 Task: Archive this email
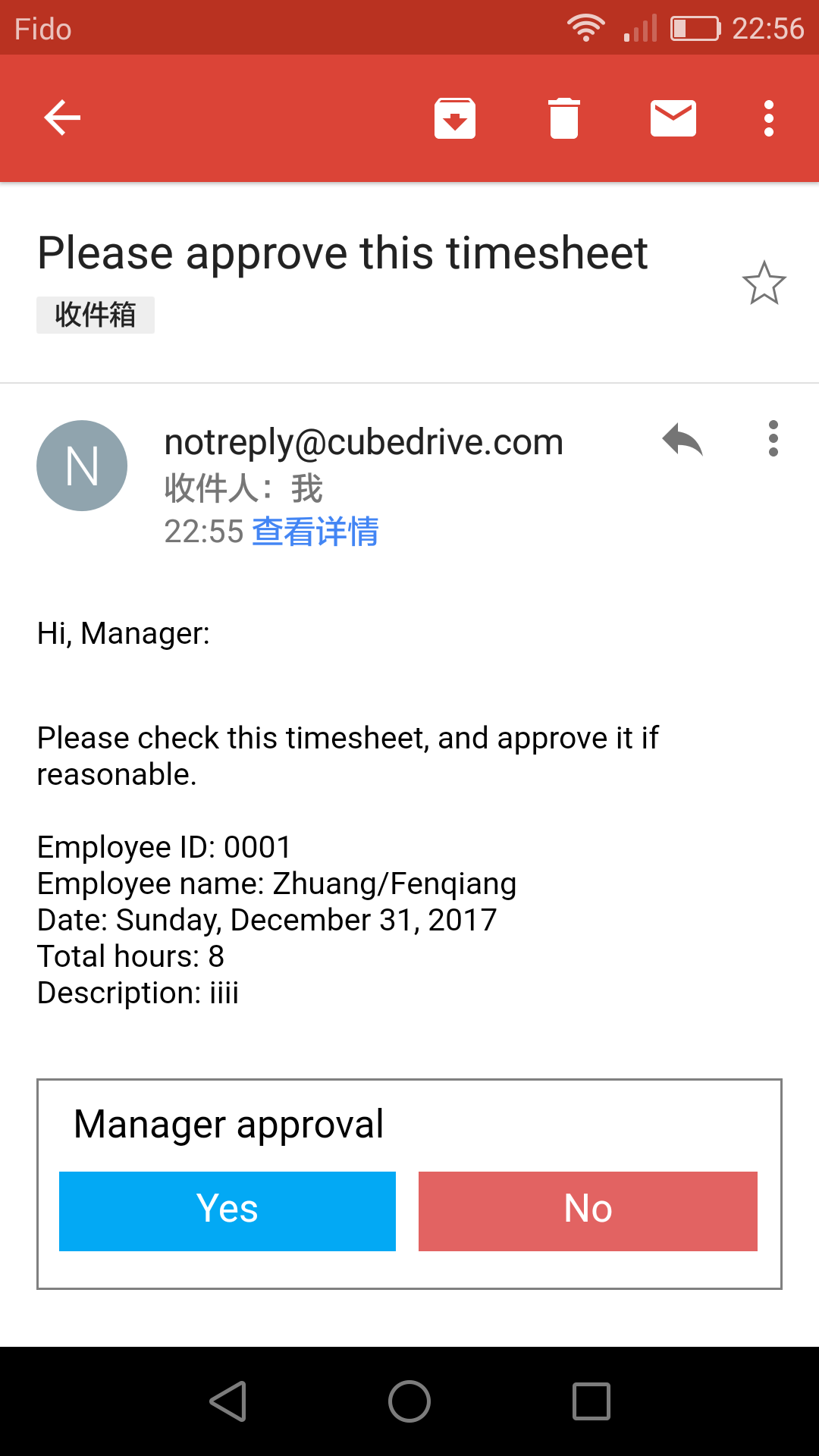point(455,118)
